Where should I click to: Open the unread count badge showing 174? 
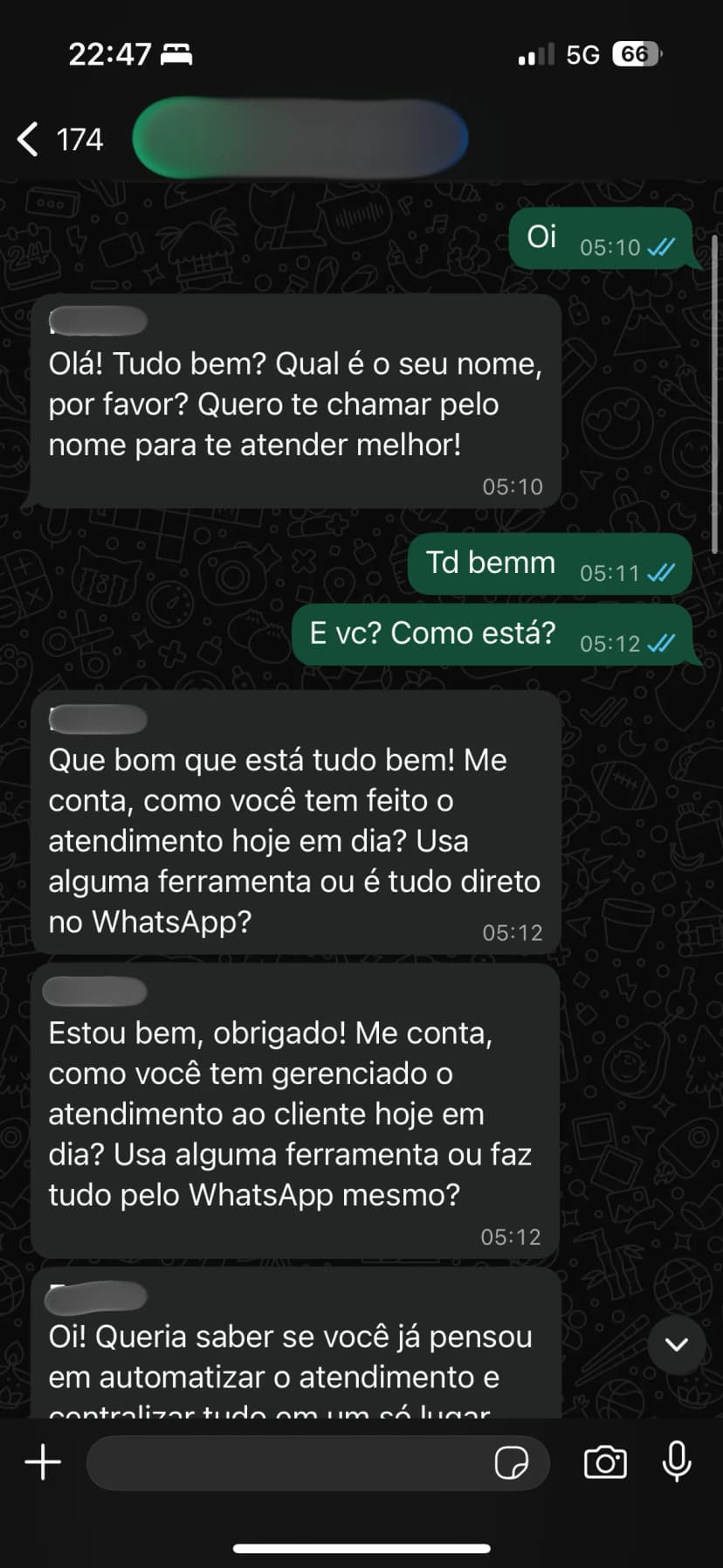coord(79,138)
